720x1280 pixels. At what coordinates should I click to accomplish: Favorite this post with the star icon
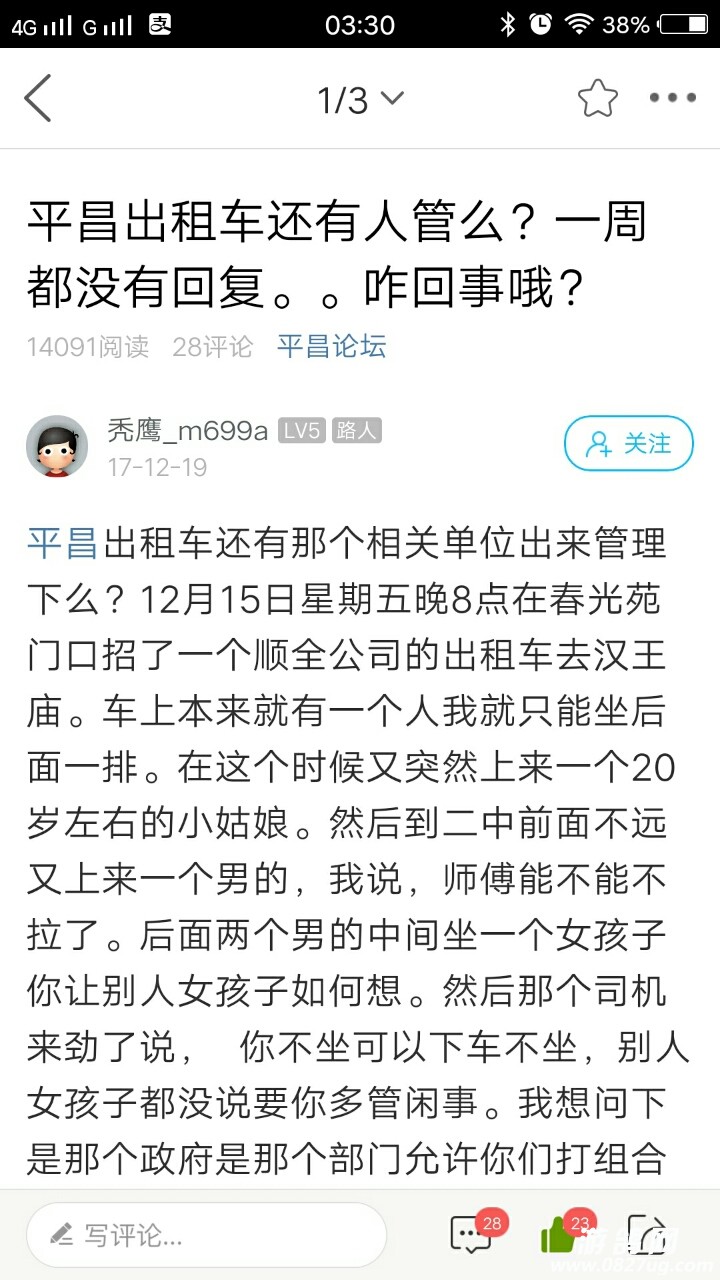pos(597,98)
